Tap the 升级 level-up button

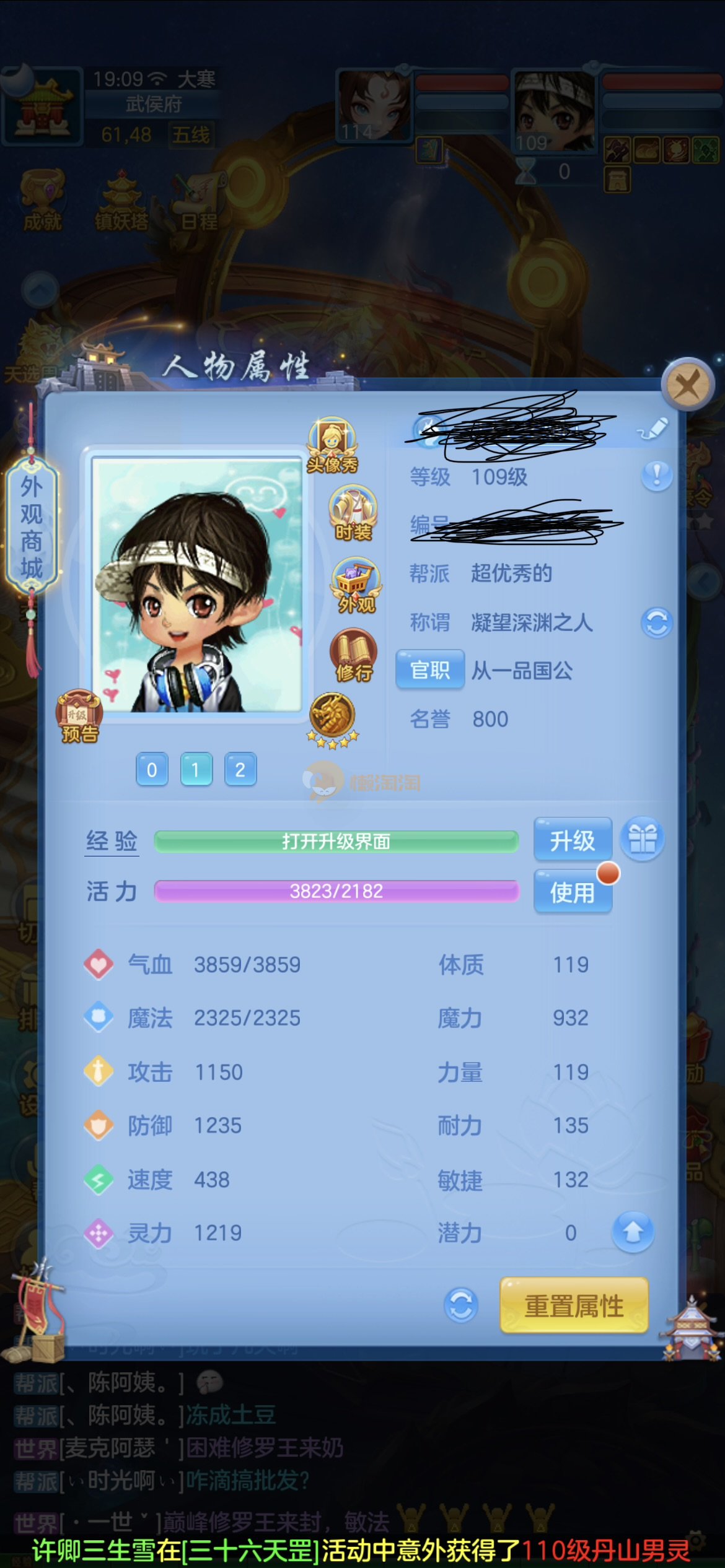tap(573, 840)
